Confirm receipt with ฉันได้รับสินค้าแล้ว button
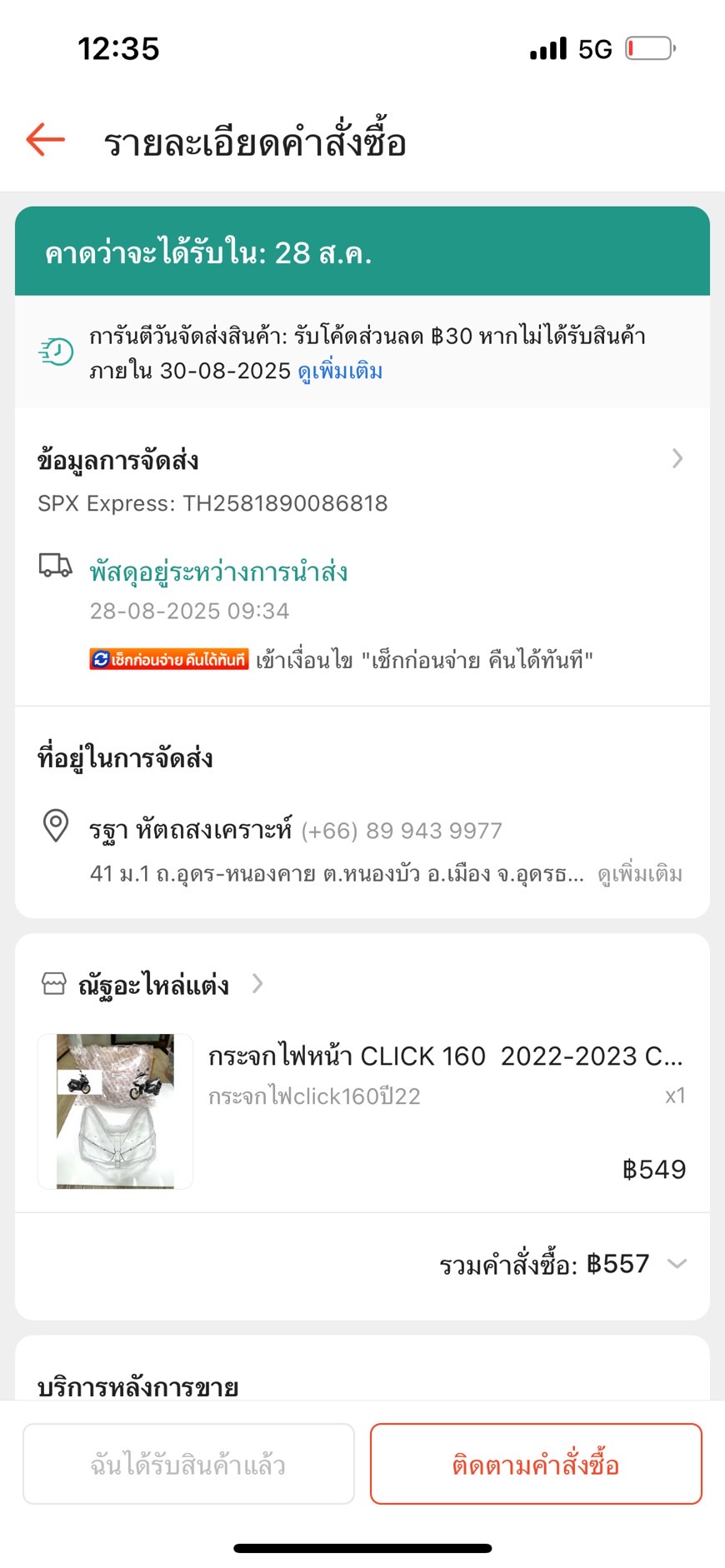 tap(188, 1464)
